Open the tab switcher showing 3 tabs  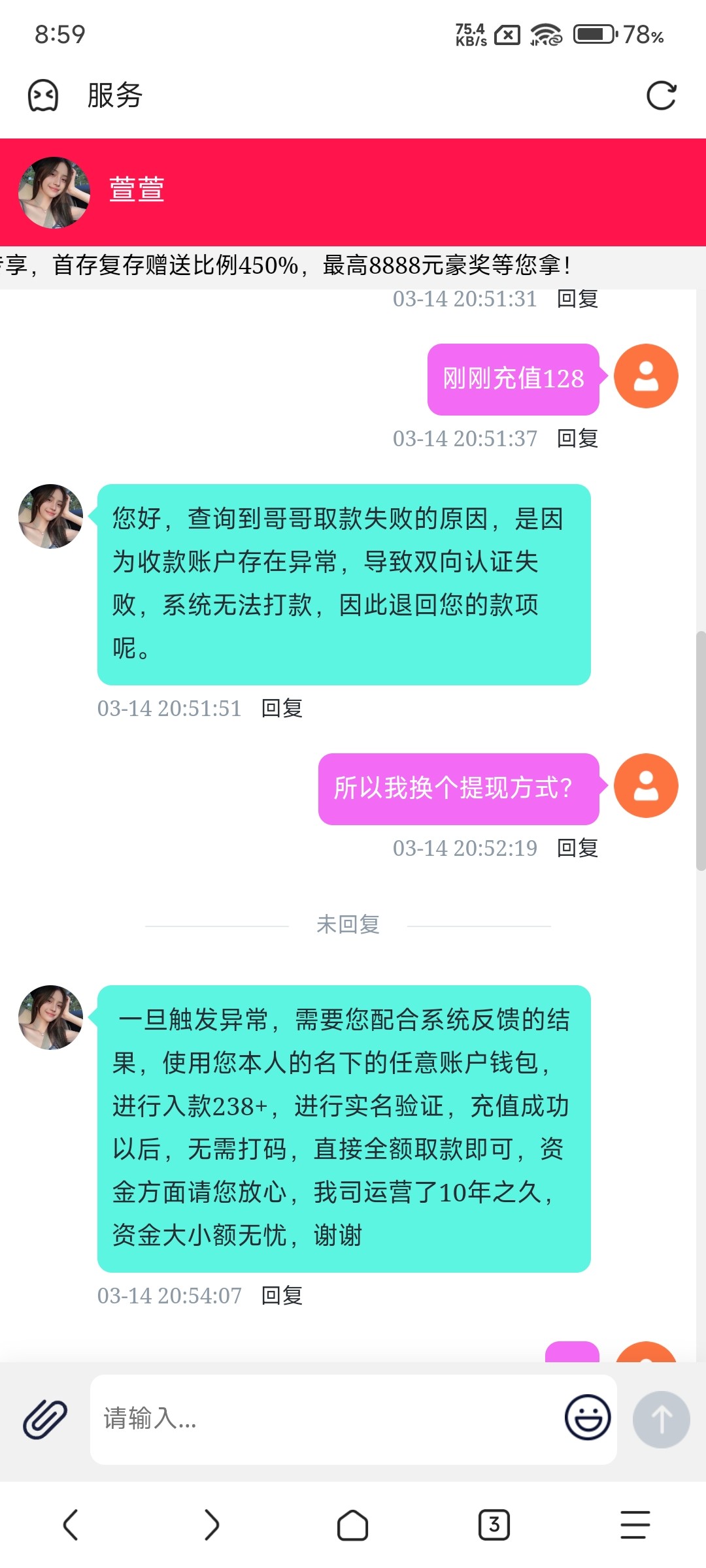click(494, 1525)
